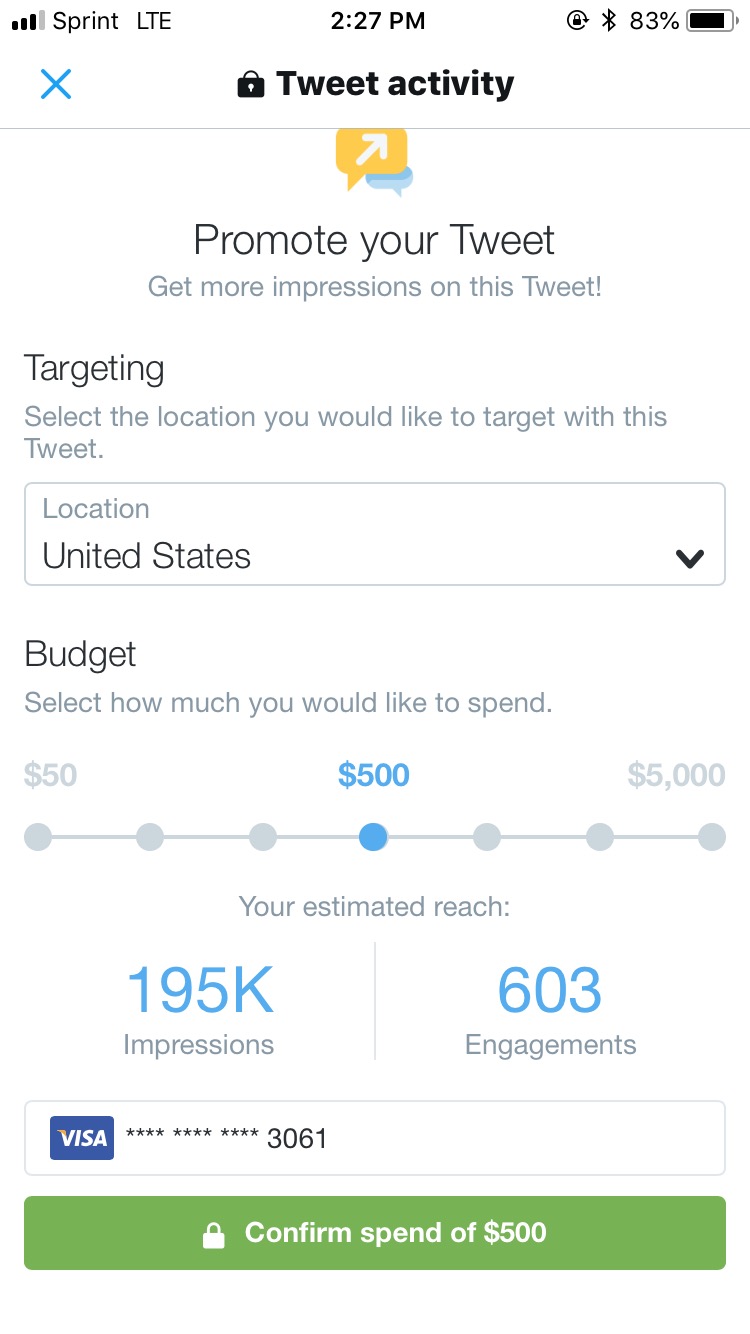This screenshot has width=750, height=1334.
Task: Open the Location dropdown showing United States
Action: click(374, 534)
